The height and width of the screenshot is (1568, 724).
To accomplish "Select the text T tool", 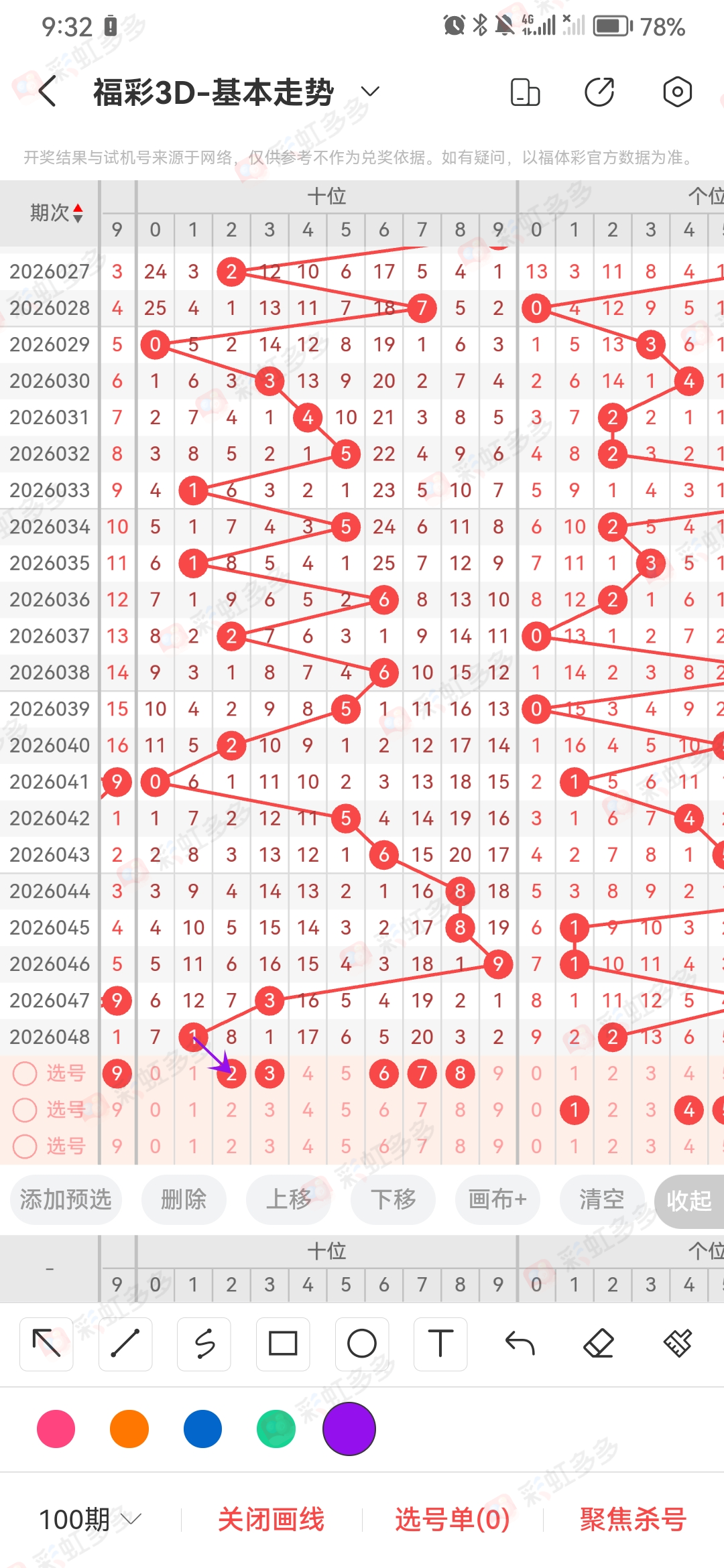I will (440, 1344).
